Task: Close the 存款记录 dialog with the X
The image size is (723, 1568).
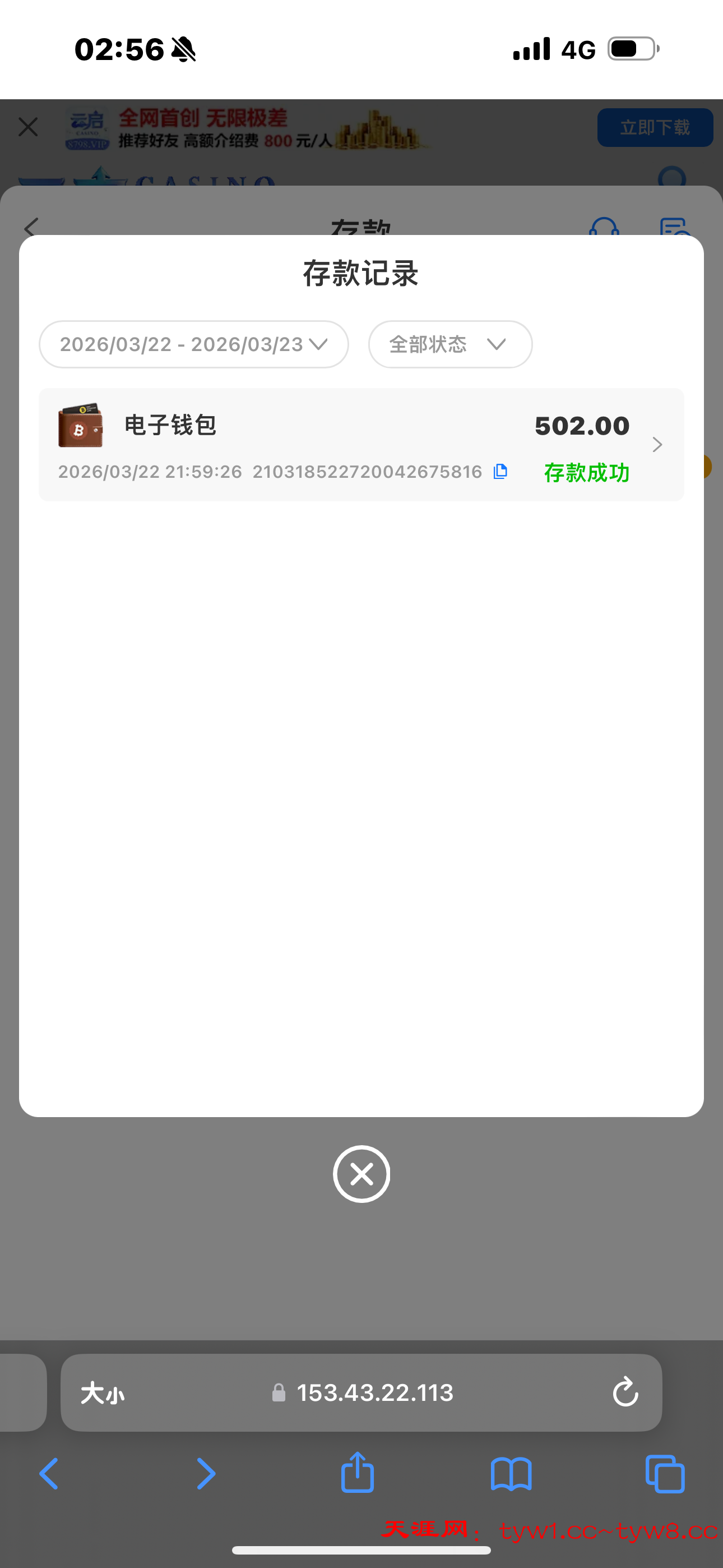Action: 361,1174
